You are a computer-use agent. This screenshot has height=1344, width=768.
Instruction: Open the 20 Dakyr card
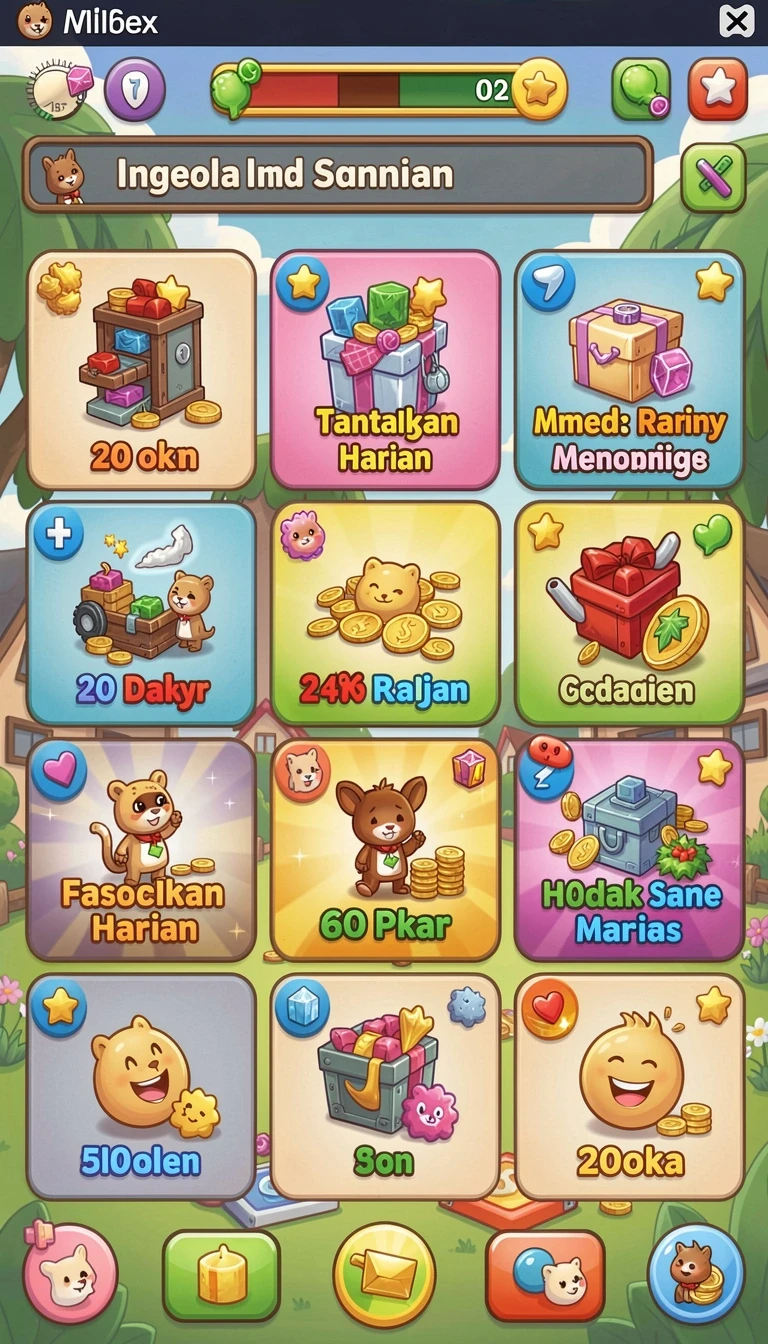coord(142,614)
